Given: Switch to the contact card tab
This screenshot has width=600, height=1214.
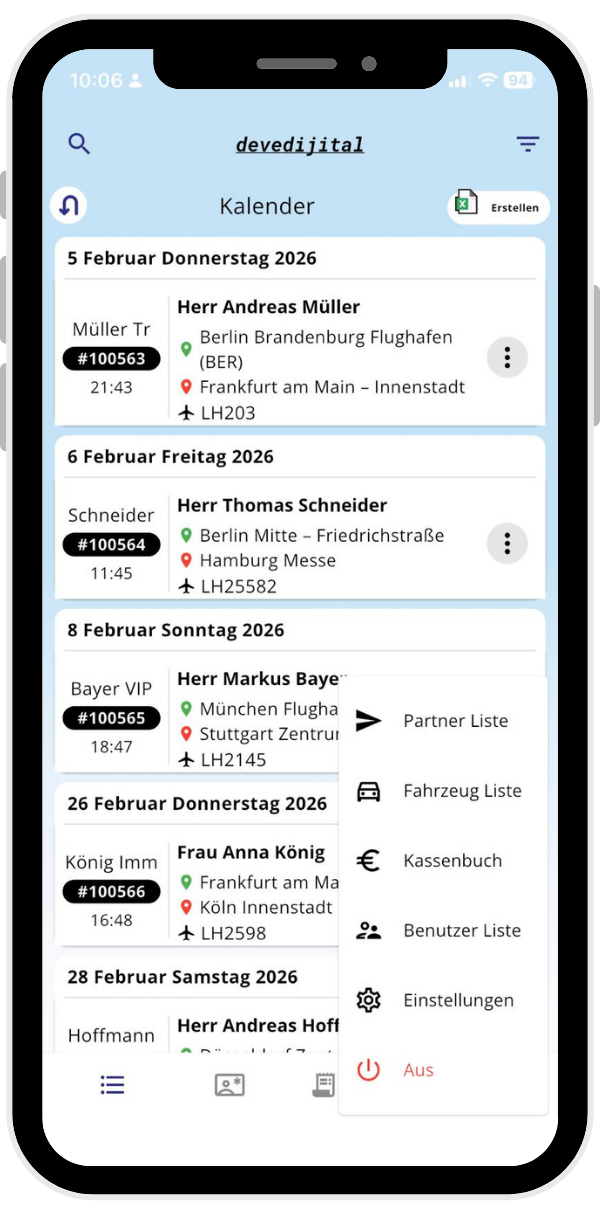Looking at the screenshot, I should pyautogui.click(x=229, y=1085).
